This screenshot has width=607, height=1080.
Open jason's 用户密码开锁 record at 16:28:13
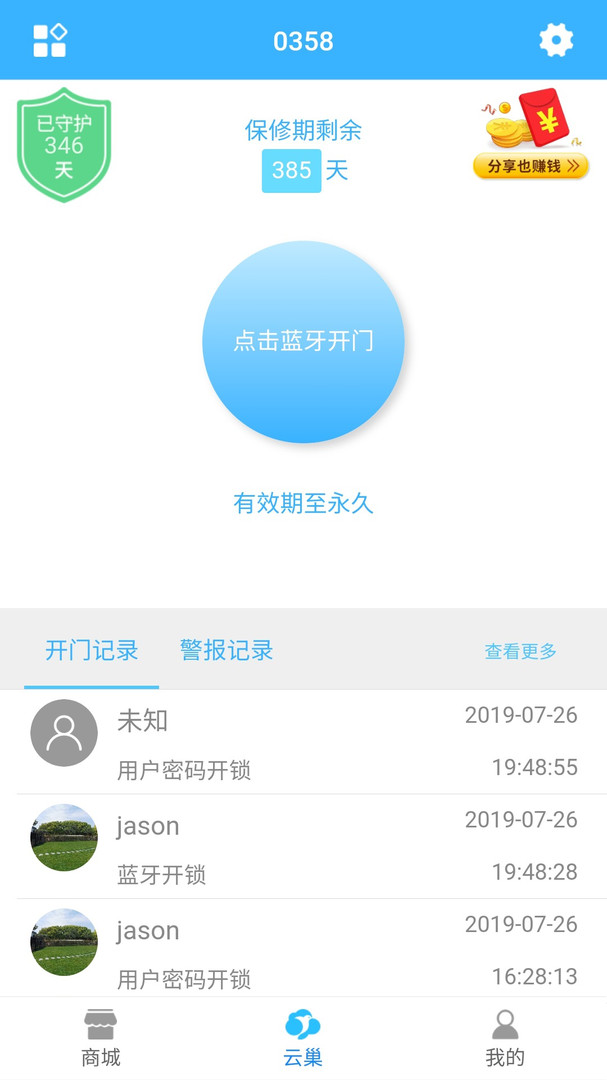point(303,951)
